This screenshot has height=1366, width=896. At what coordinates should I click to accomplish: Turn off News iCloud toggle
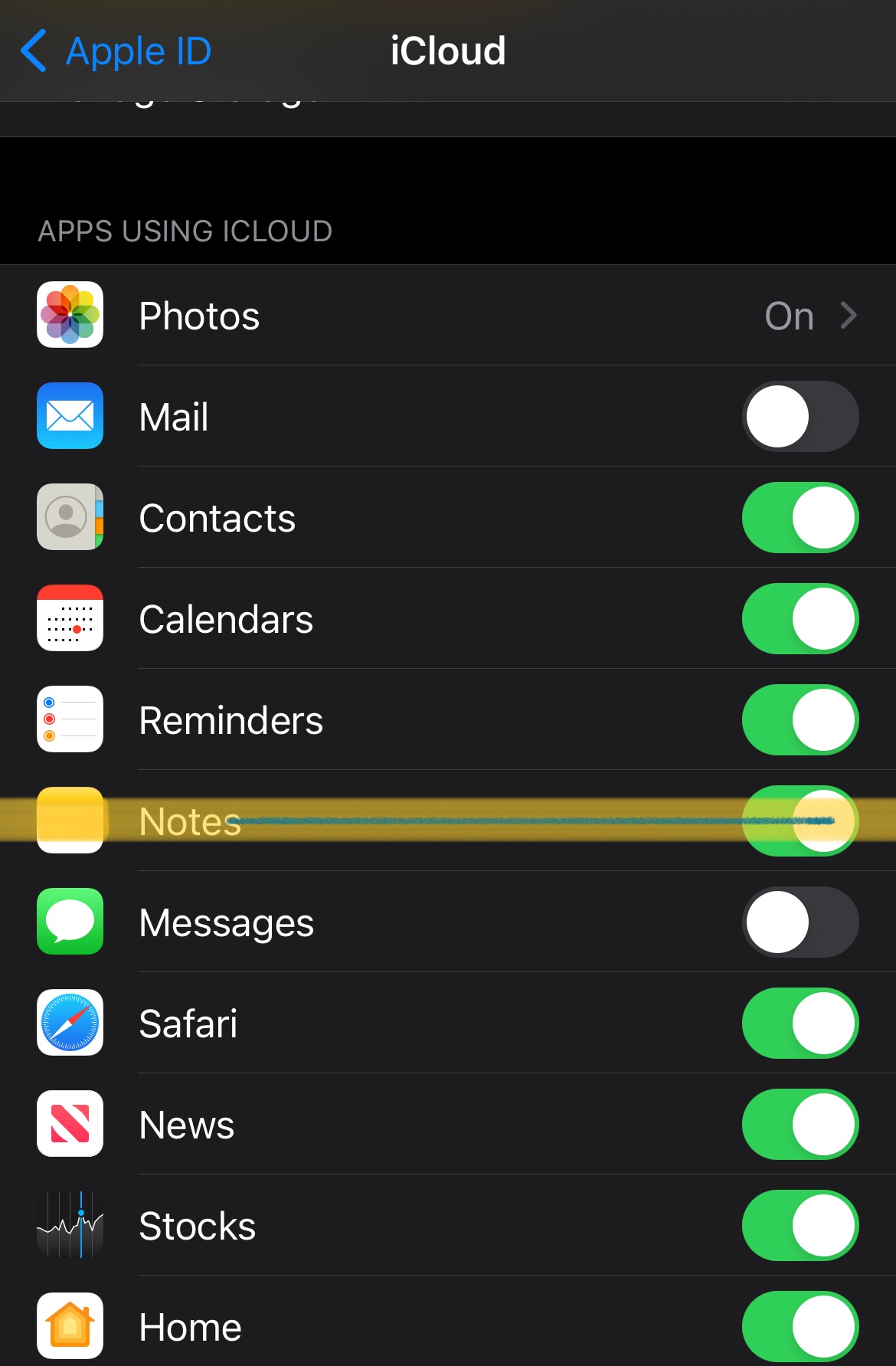[800, 1125]
